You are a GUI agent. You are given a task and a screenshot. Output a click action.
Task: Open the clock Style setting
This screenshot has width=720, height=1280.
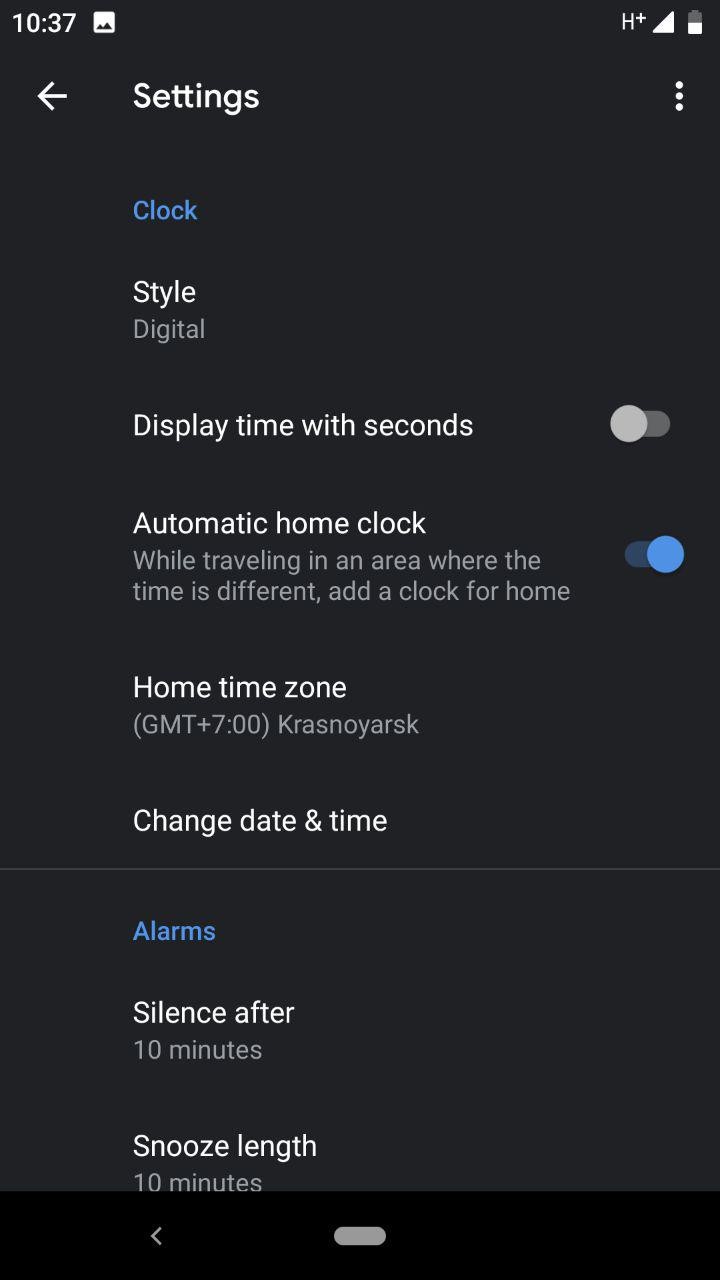coord(360,310)
